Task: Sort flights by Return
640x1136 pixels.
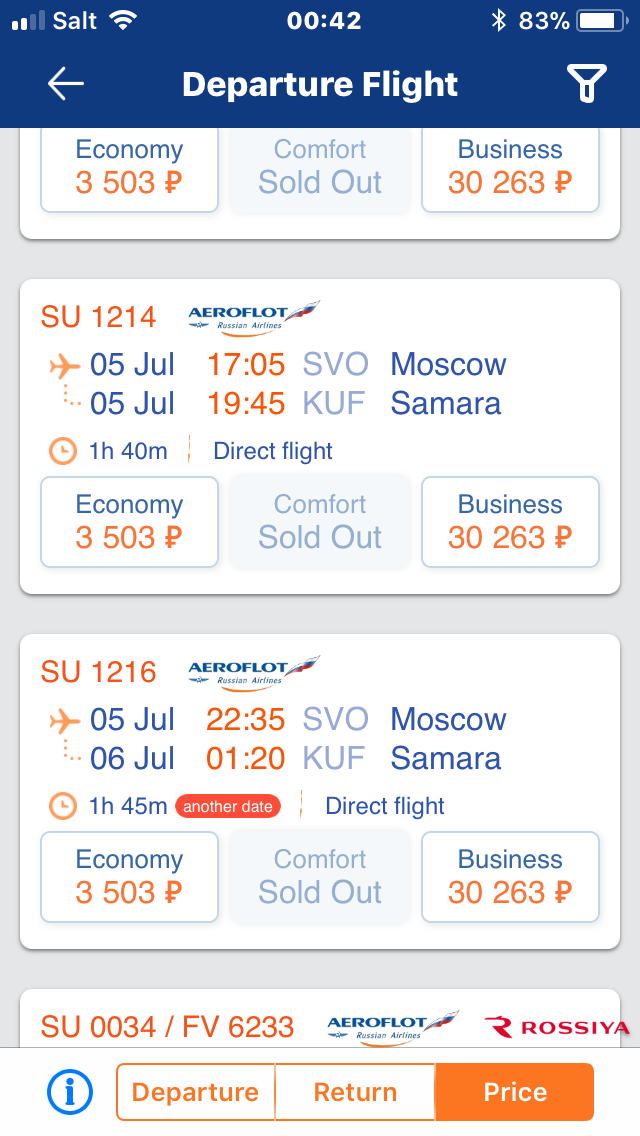Action: 355,1092
